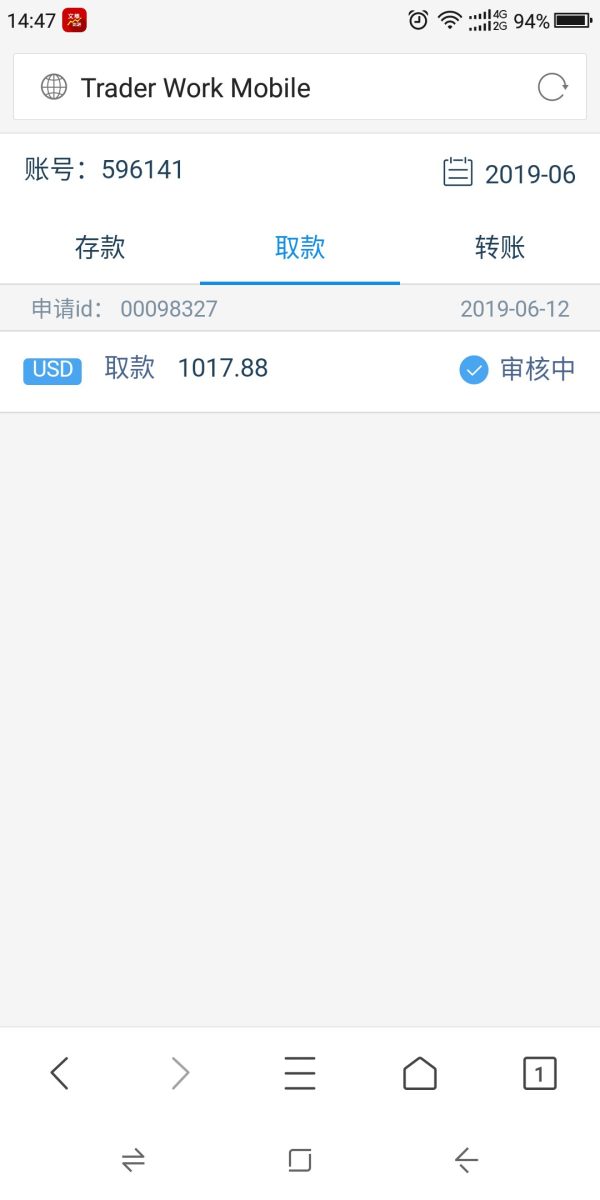Open the 2019-06 month picker
This screenshot has width=600, height=1200.
510,174
